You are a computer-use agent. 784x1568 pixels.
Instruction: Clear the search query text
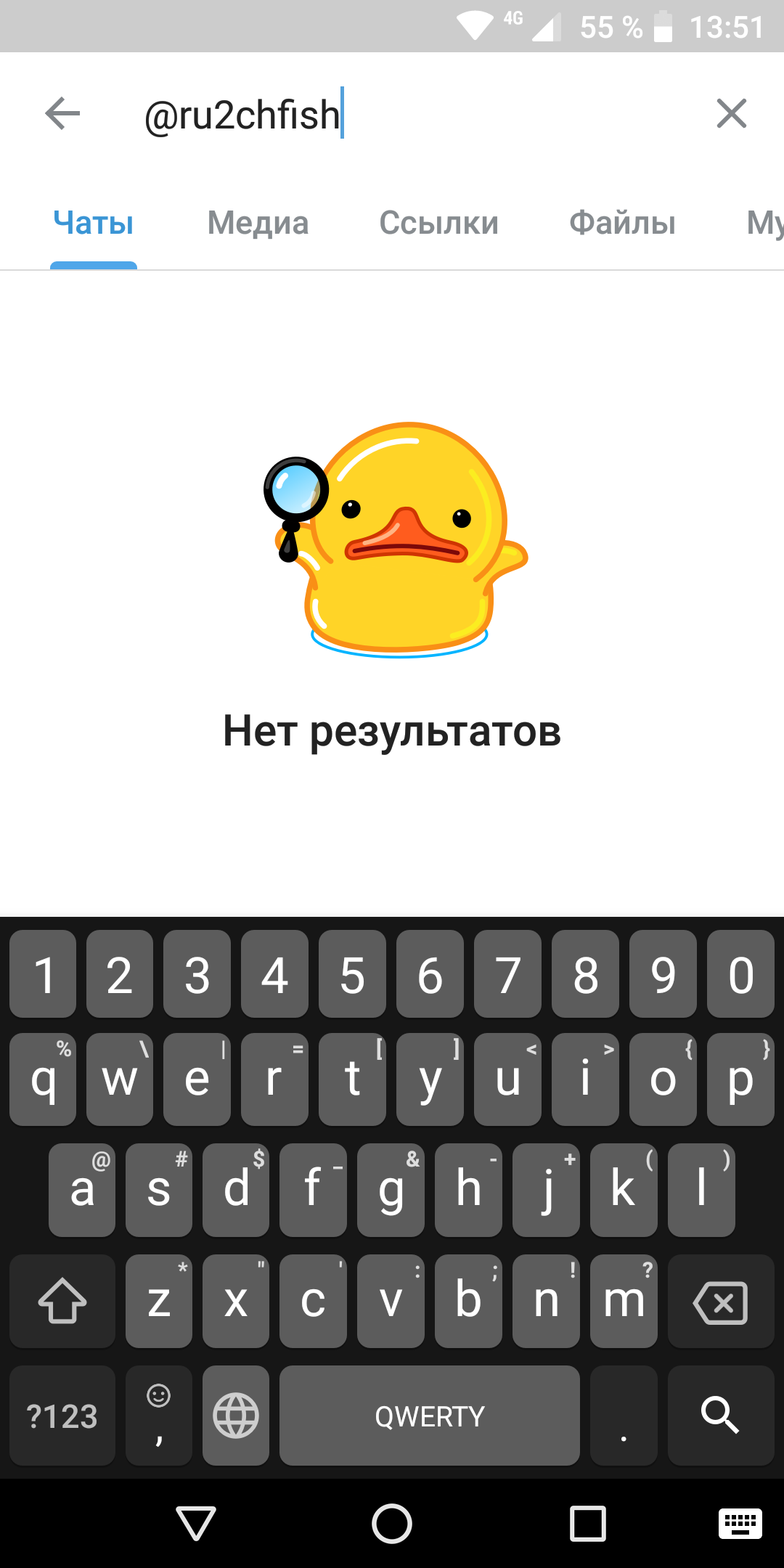pos(731,114)
